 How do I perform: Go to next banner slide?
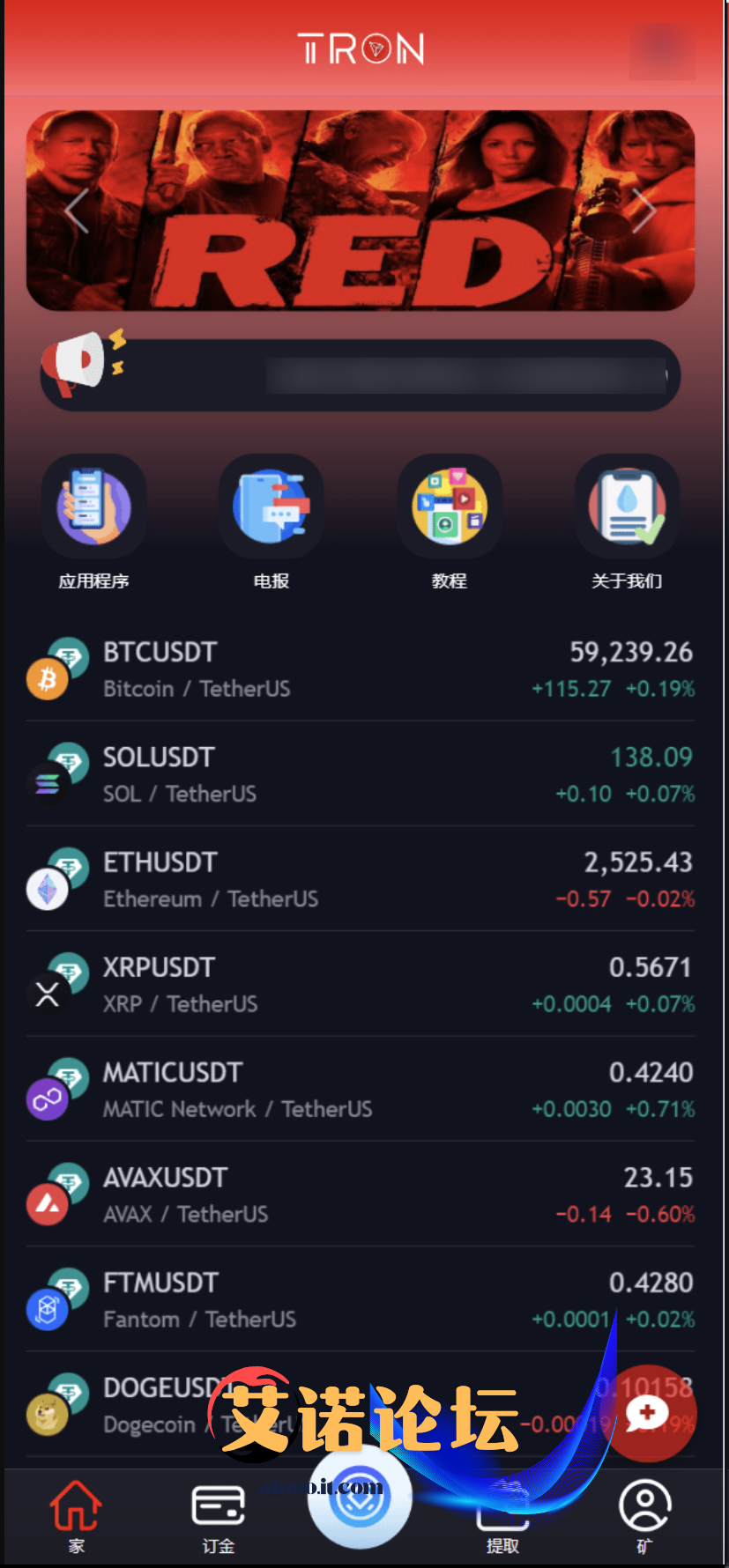(x=644, y=211)
